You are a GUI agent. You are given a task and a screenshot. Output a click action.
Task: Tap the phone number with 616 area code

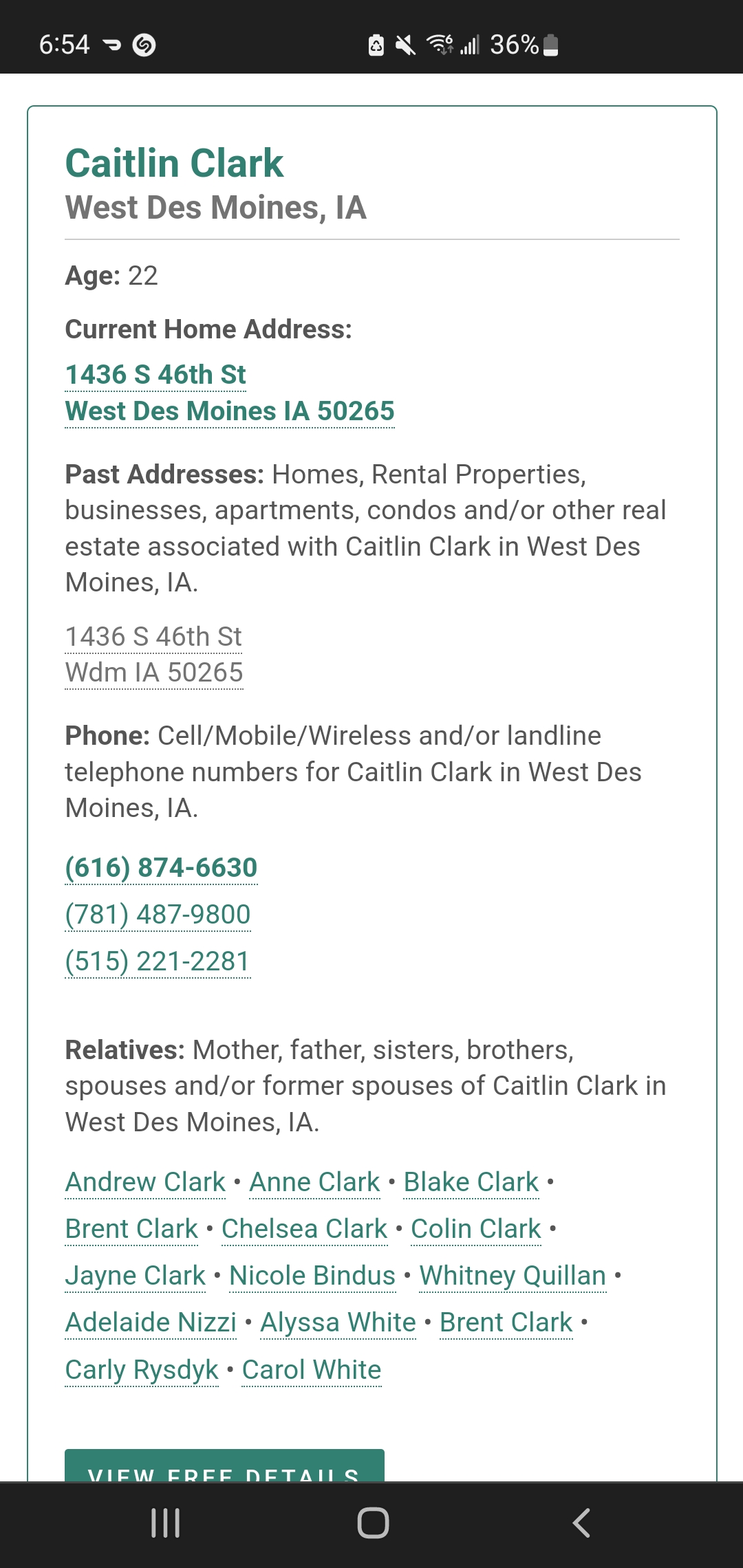pyautogui.click(x=161, y=868)
